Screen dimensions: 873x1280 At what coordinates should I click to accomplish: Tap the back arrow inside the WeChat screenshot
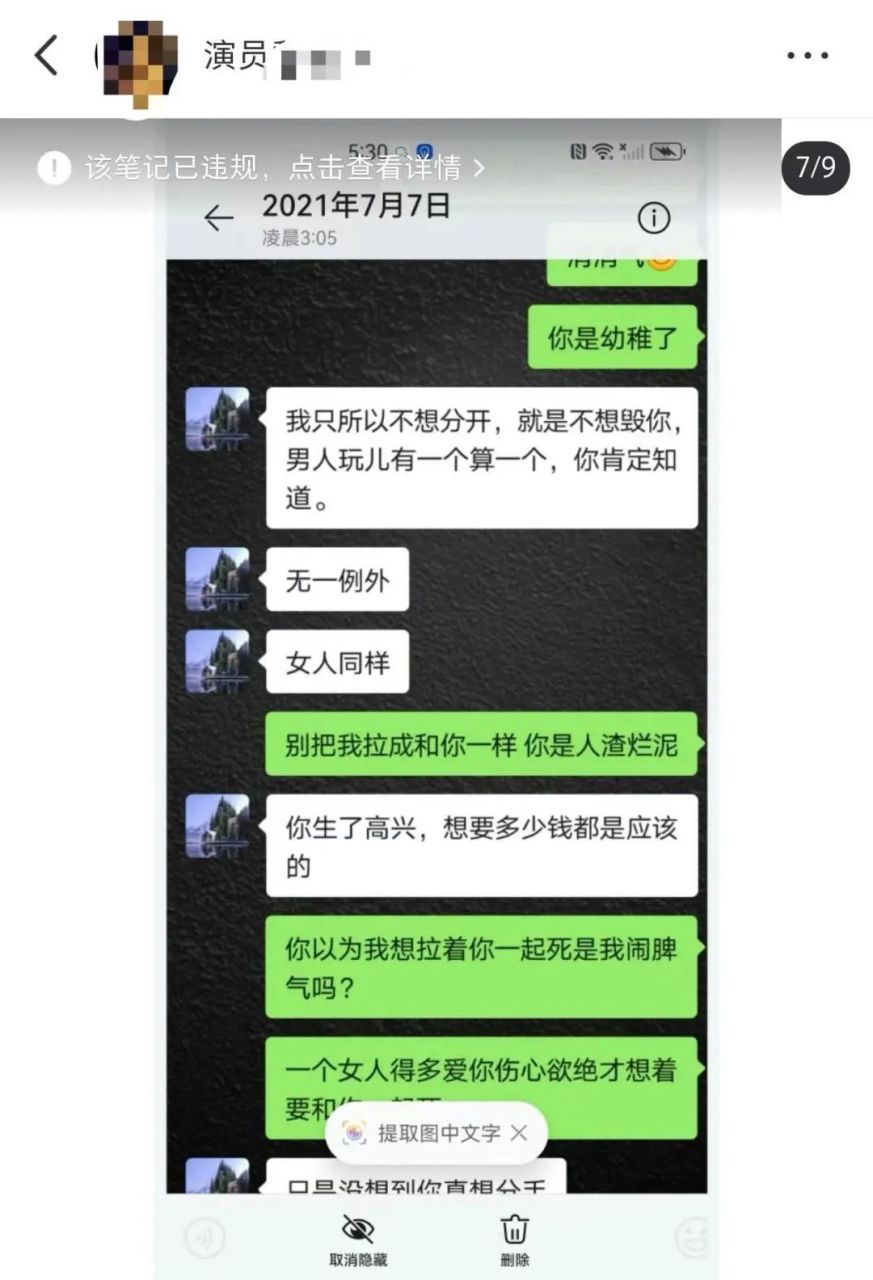[218, 219]
